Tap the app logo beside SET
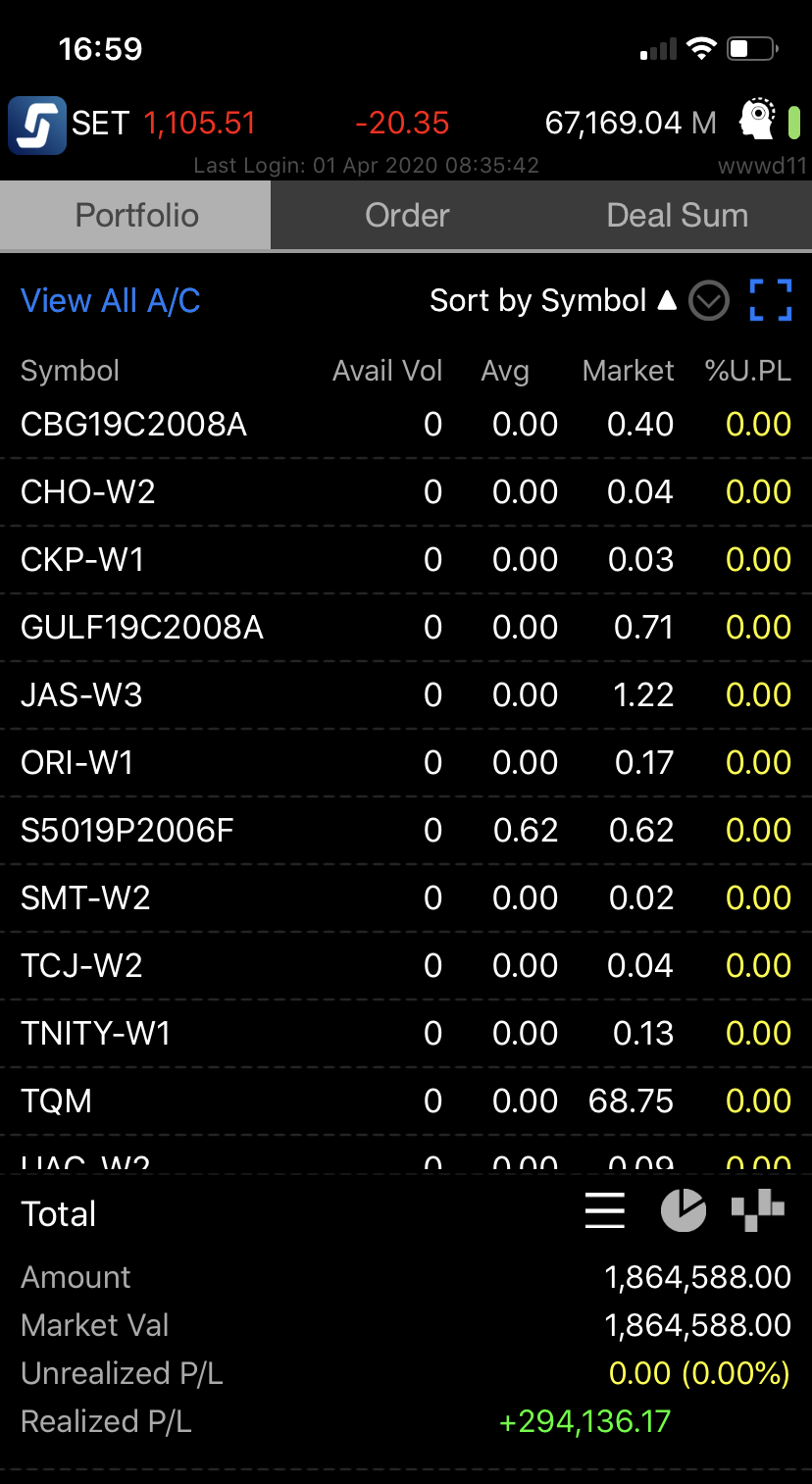 (37, 125)
